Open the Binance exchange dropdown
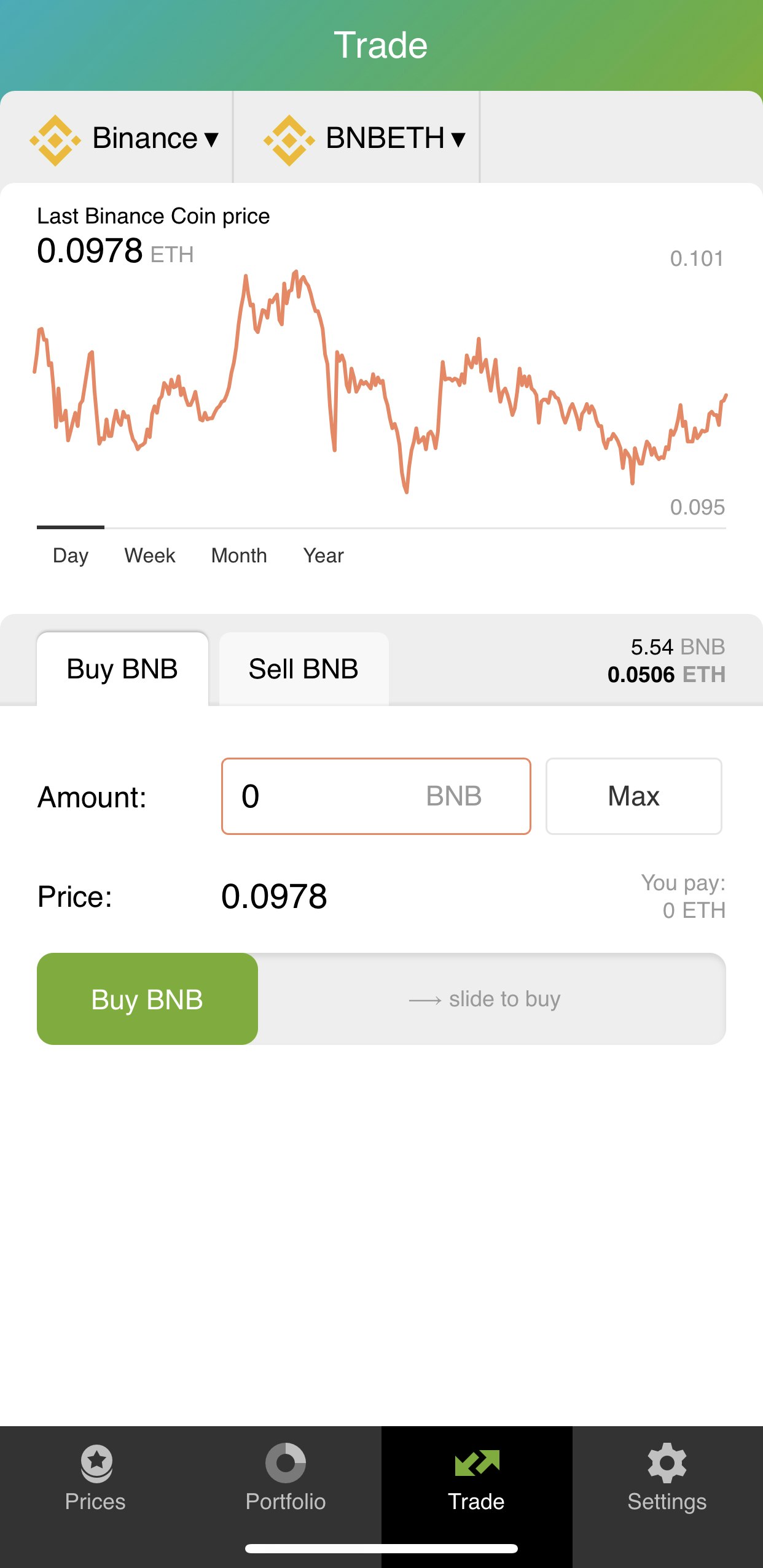The image size is (763, 1568). (125, 138)
